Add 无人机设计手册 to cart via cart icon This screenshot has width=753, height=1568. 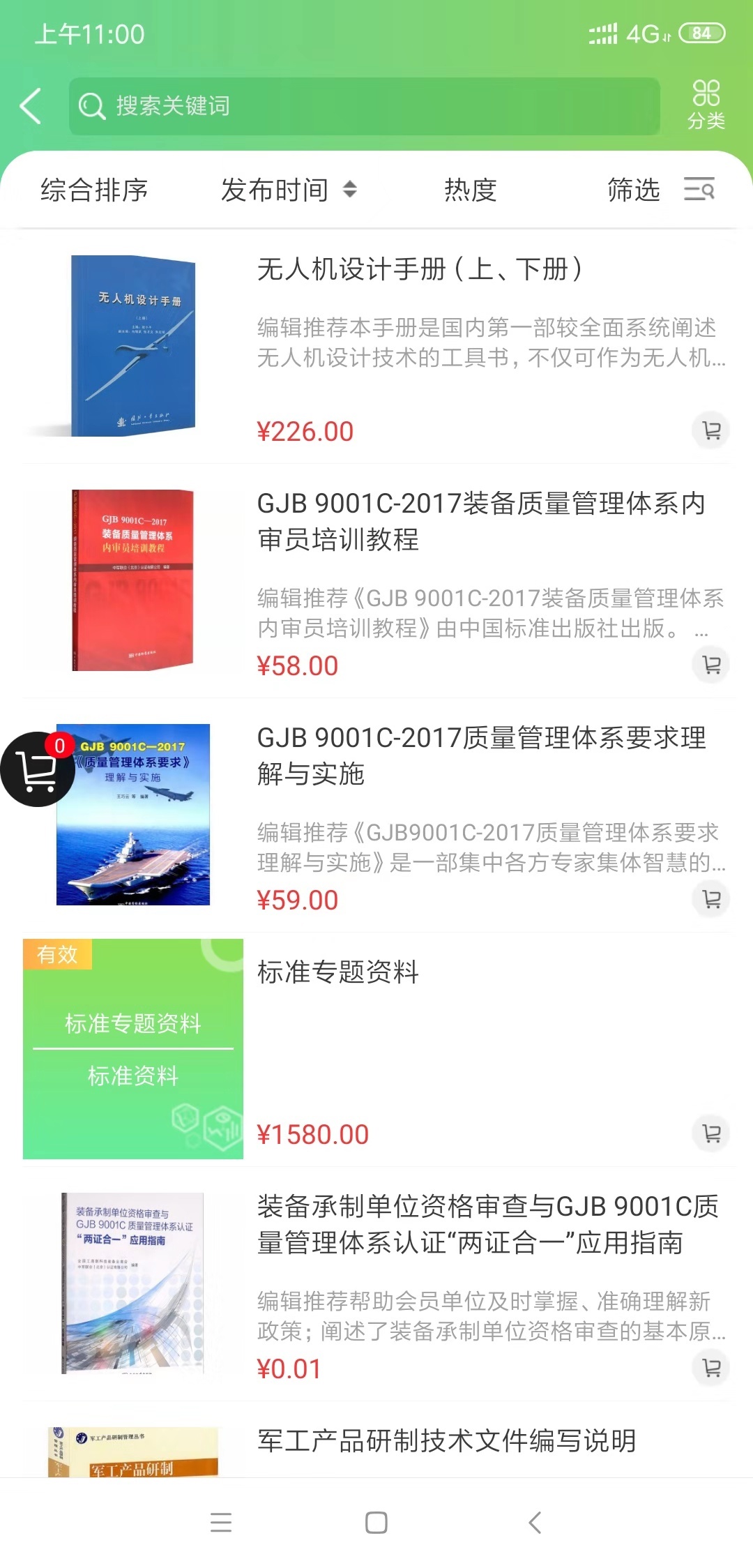point(710,430)
